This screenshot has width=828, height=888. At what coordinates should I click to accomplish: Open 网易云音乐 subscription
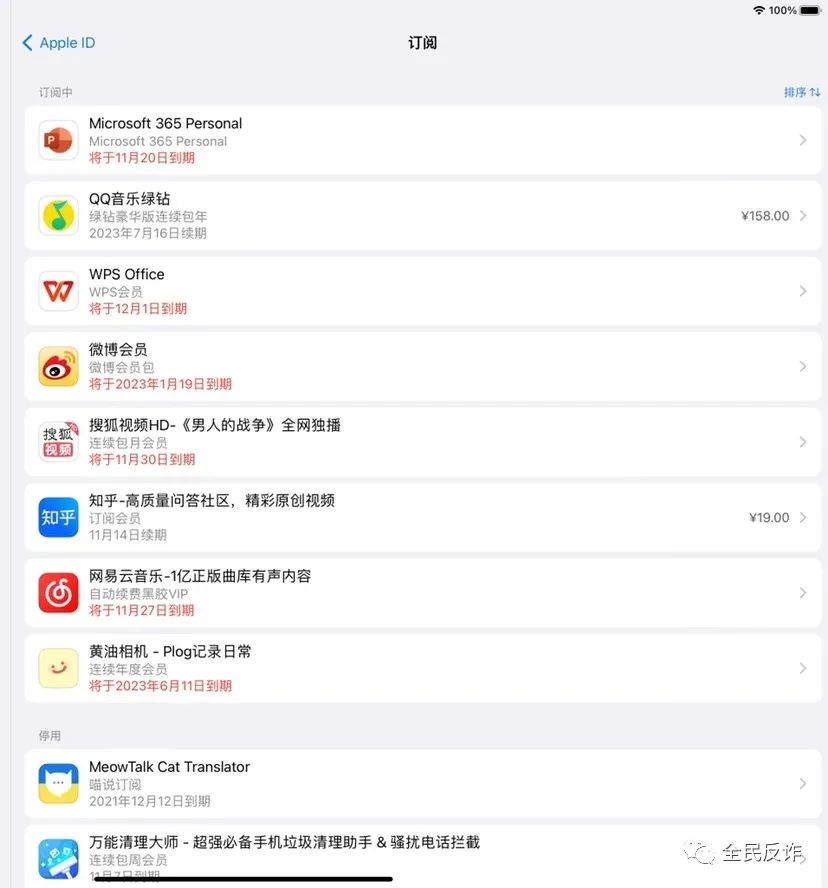pos(422,593)
